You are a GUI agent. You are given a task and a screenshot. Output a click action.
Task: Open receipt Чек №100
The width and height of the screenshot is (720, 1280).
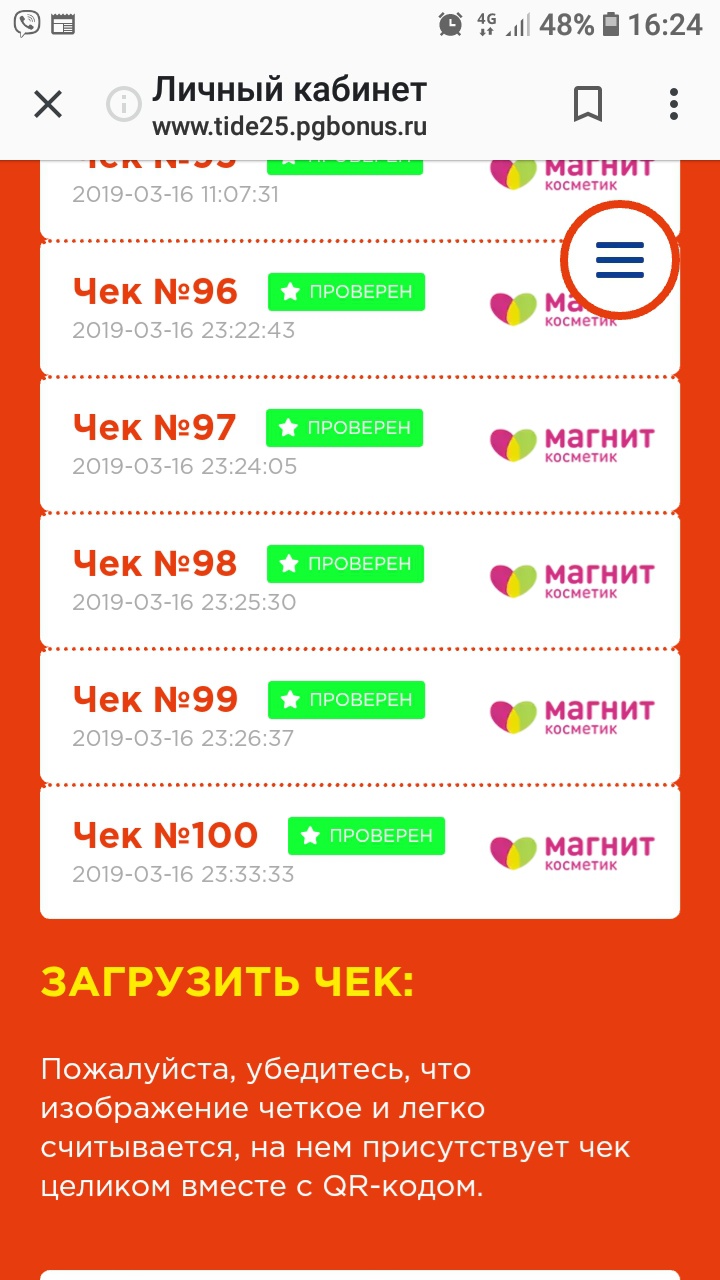coord(166,836)
